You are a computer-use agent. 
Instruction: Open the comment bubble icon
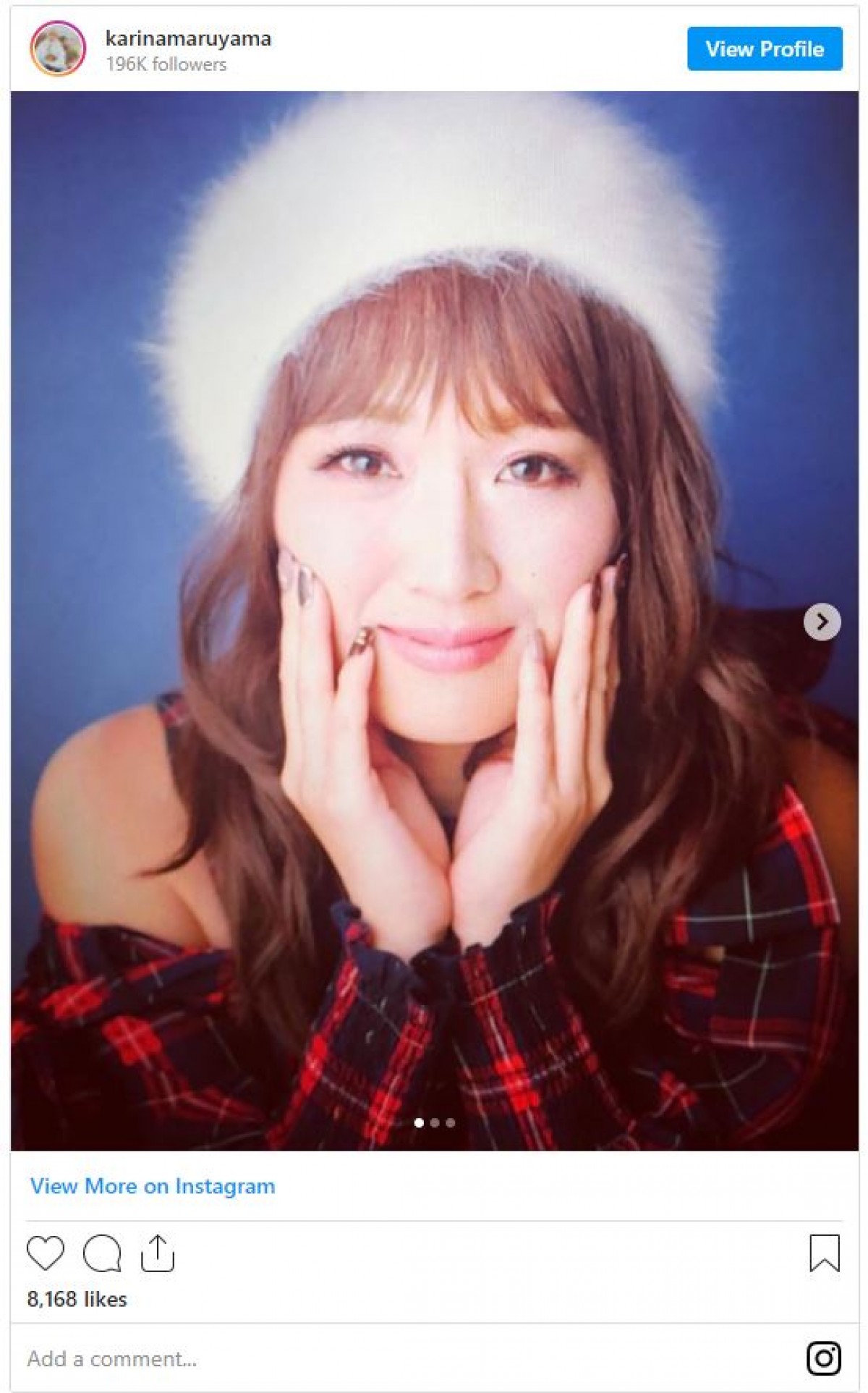[102, 1253]
